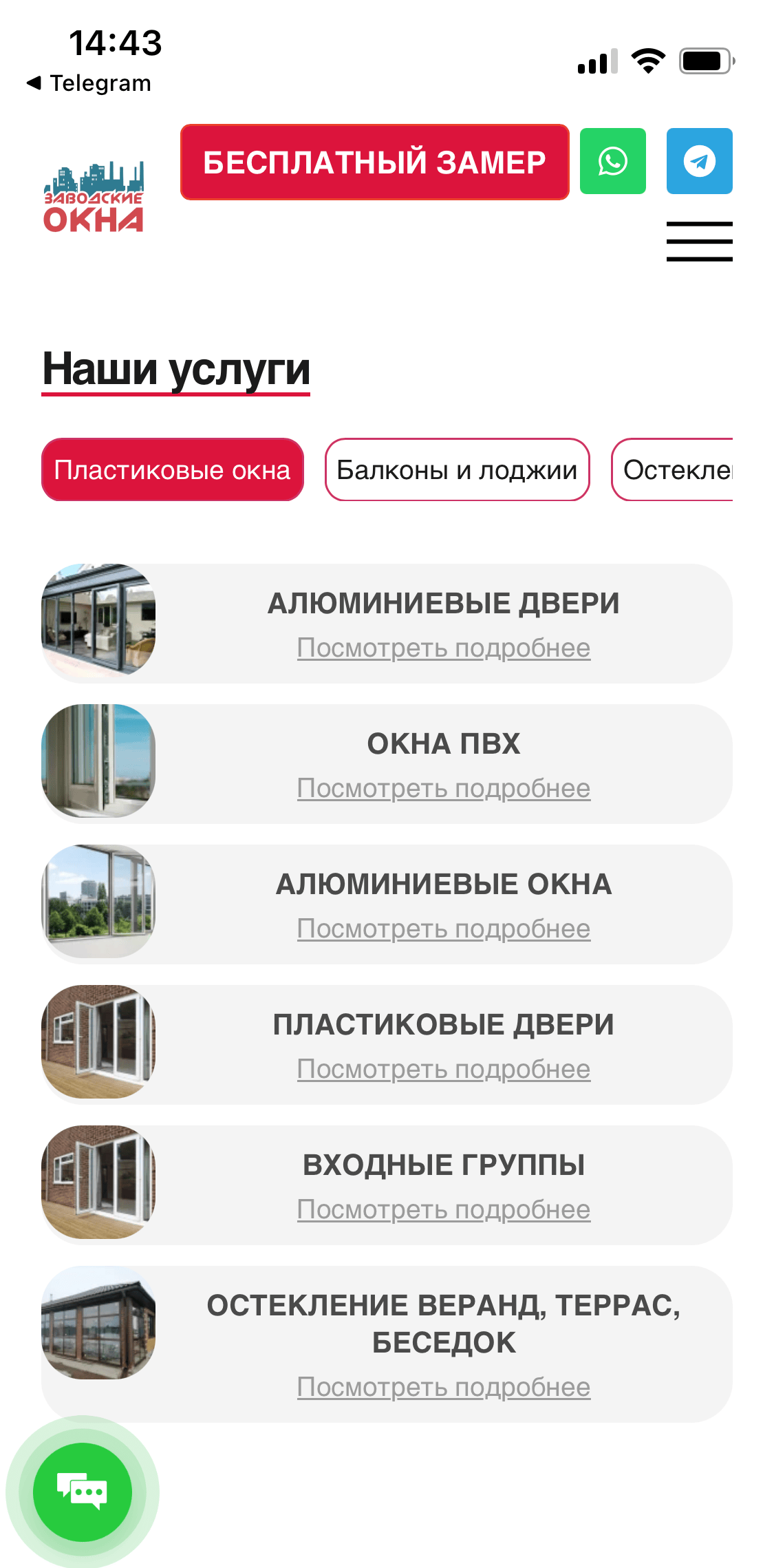The image size is (774, 1568).
Task: View details for АЛЮМИНИЕВЫЕ ОКНА
Action: (x=444, y=929)
